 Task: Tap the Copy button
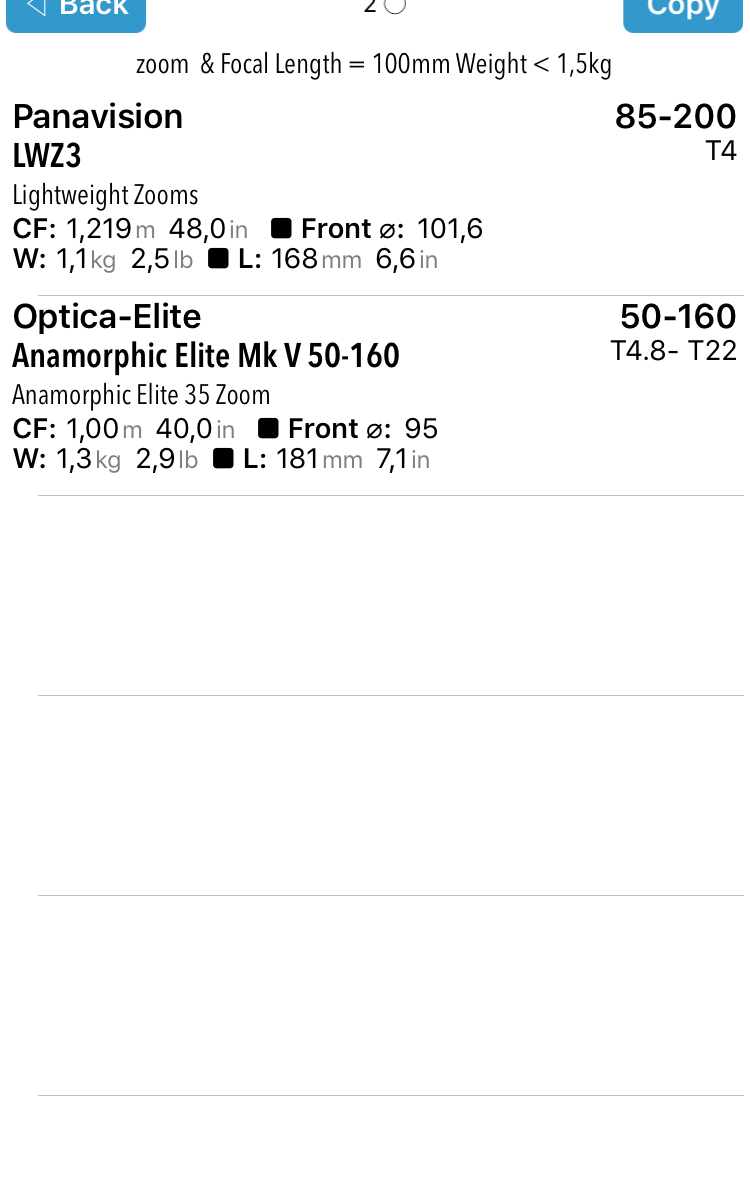tap(683, 11)
